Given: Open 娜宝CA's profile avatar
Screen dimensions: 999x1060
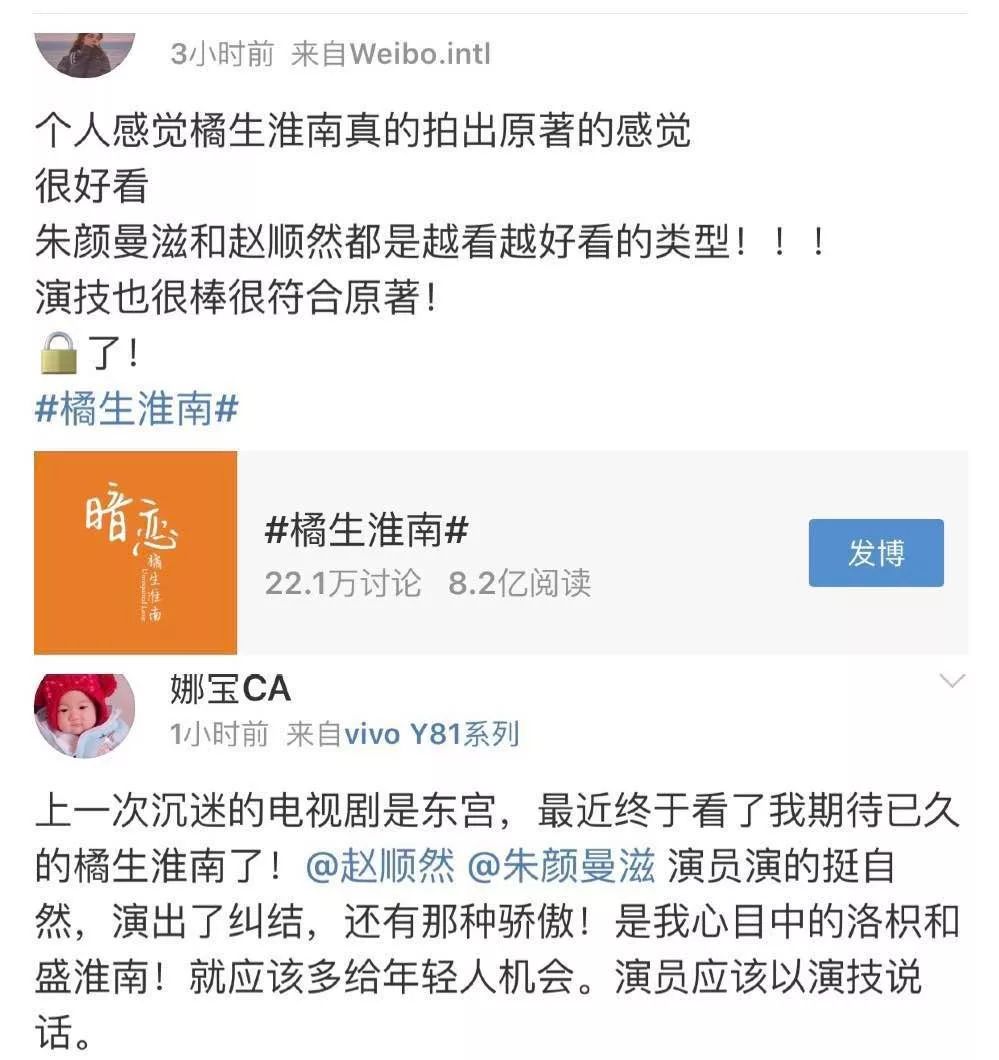Looking at the screenshot, I should (x=84, y=715).
